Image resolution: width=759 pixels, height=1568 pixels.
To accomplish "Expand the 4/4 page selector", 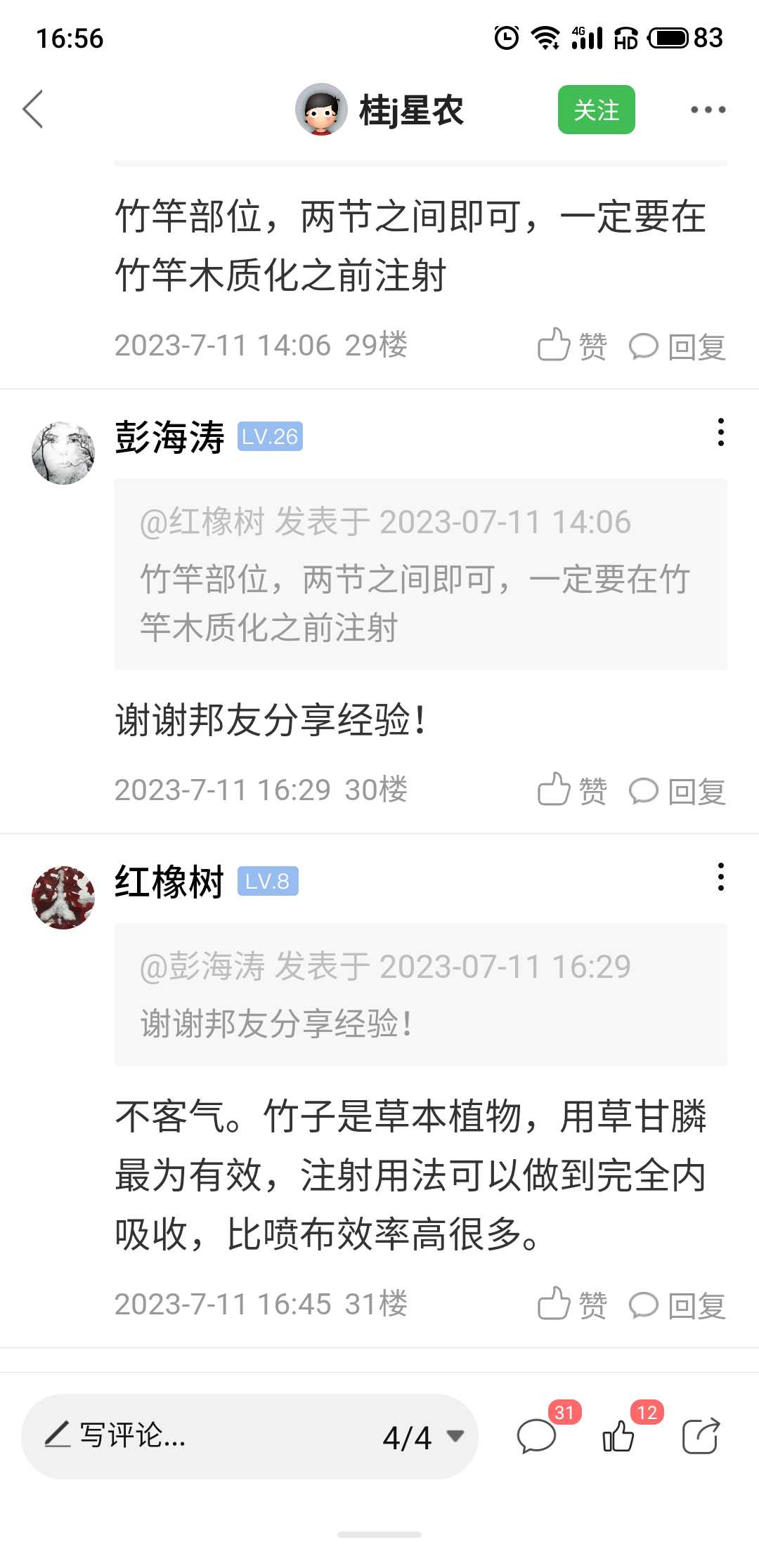I will tap(423, 1437).
